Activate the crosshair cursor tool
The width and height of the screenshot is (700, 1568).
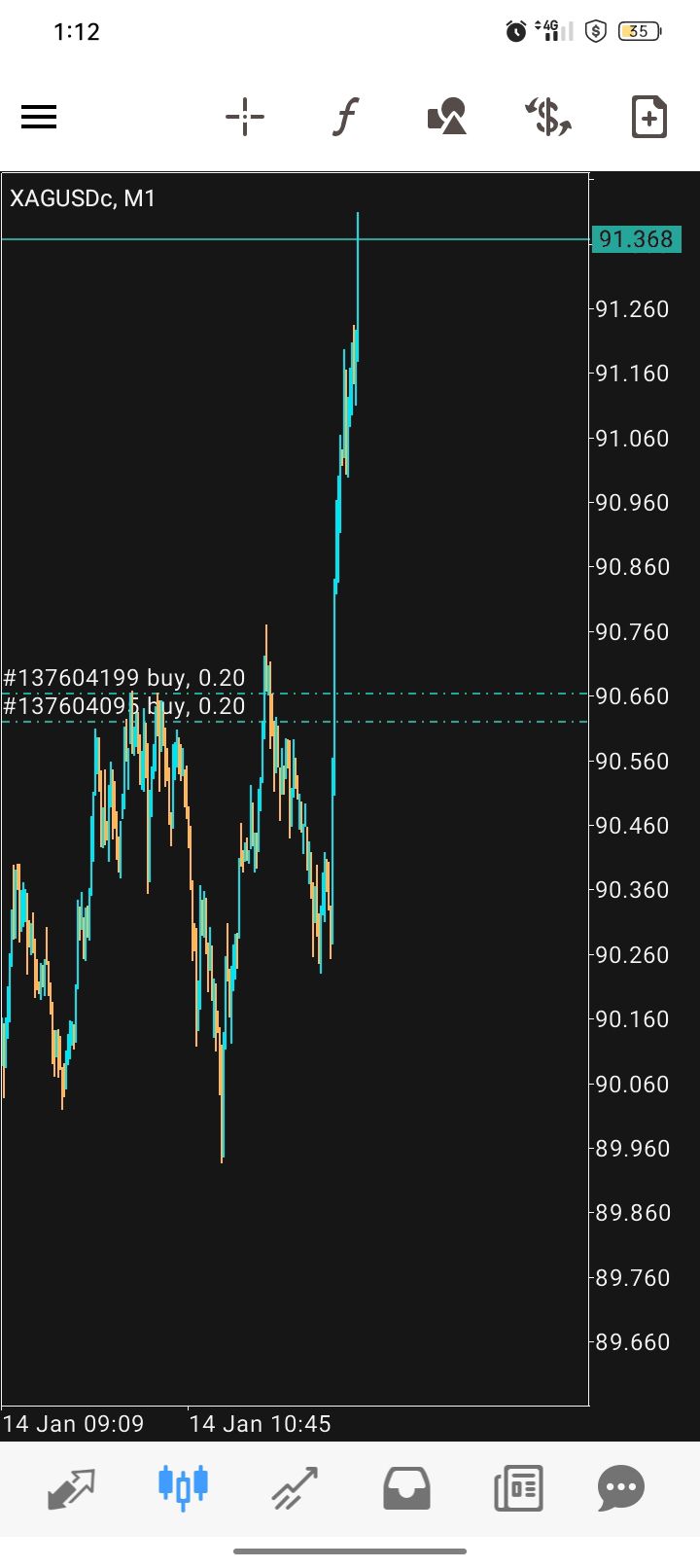tap(245, 118)
